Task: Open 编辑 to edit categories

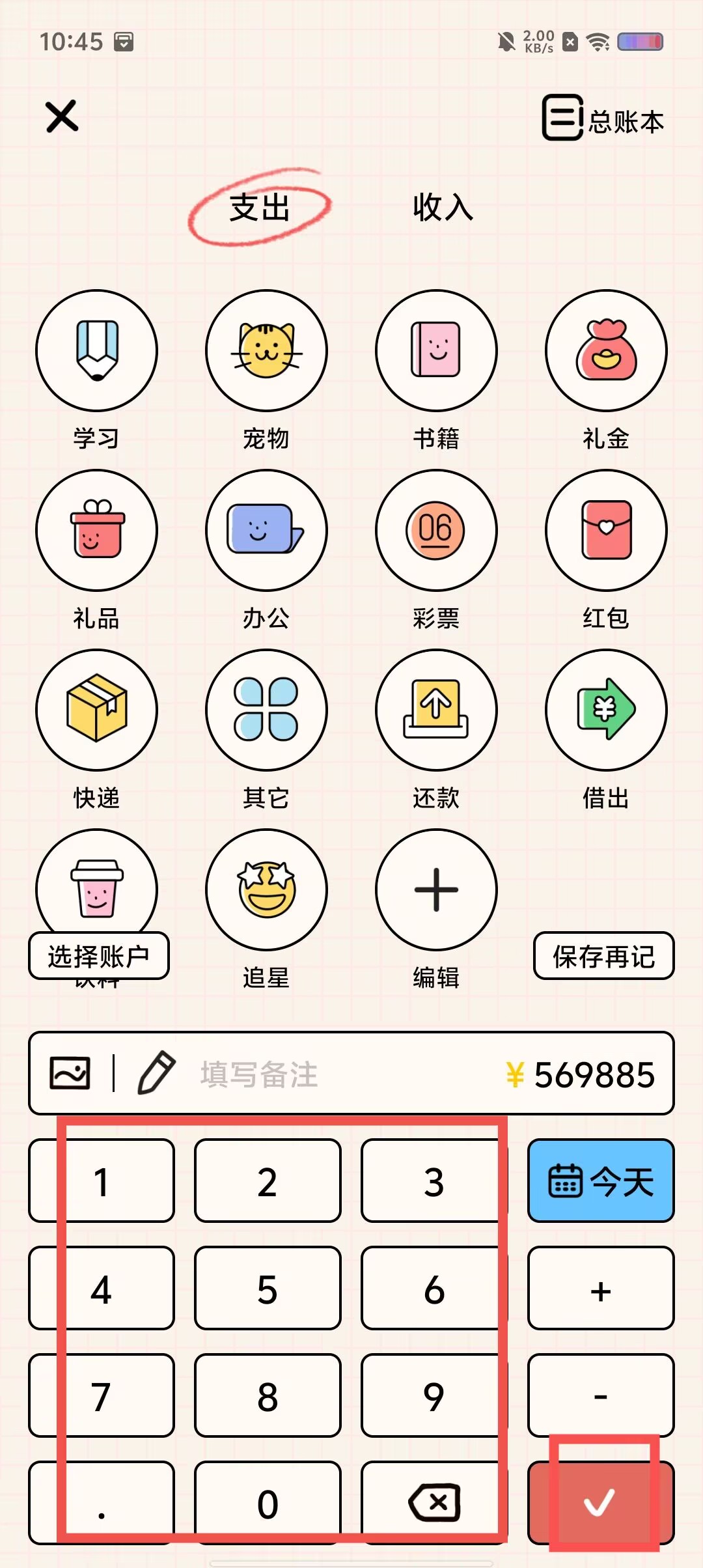Action: (x=436, y=890)
